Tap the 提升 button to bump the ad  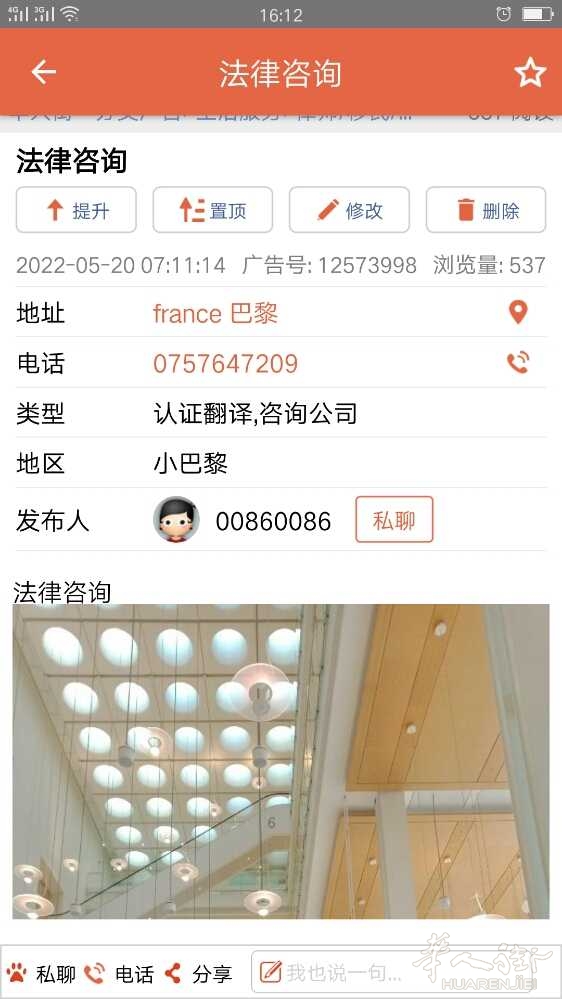76,210
